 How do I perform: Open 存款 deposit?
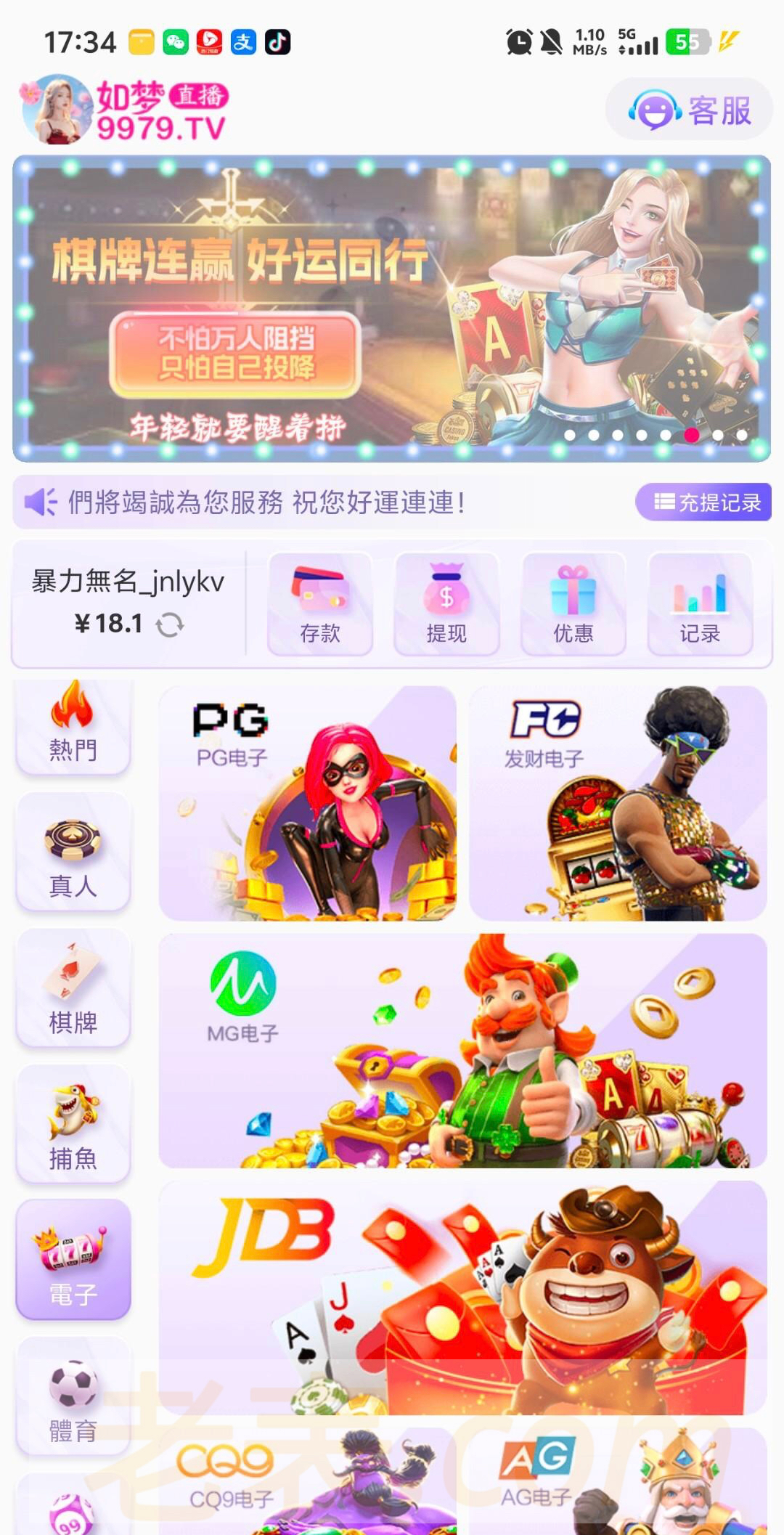320,604
